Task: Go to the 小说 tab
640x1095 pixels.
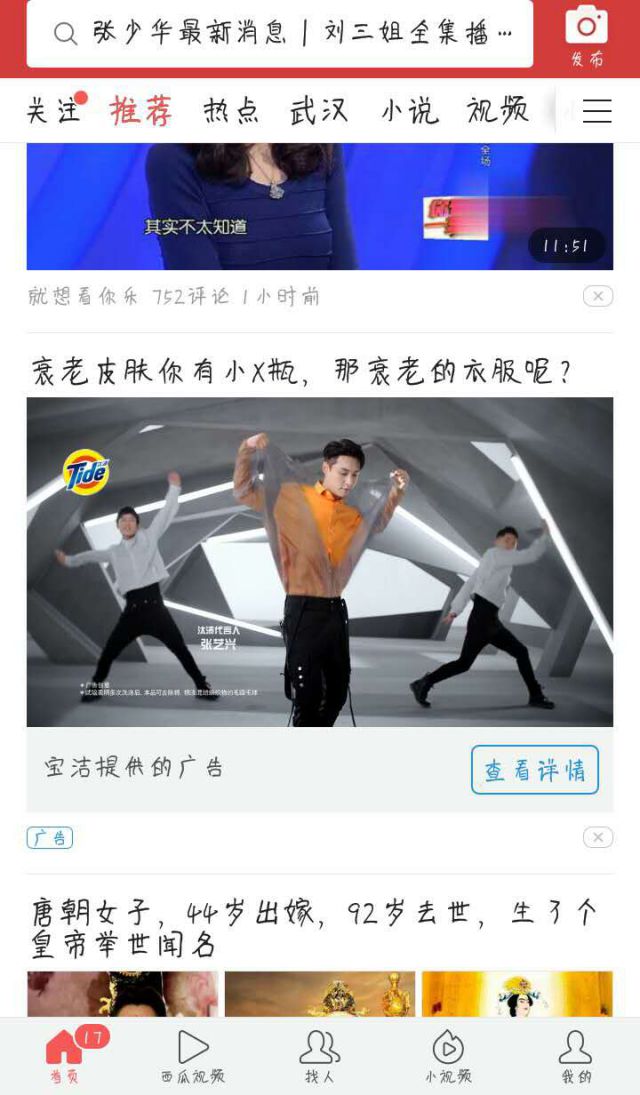Action: (409, 111)
